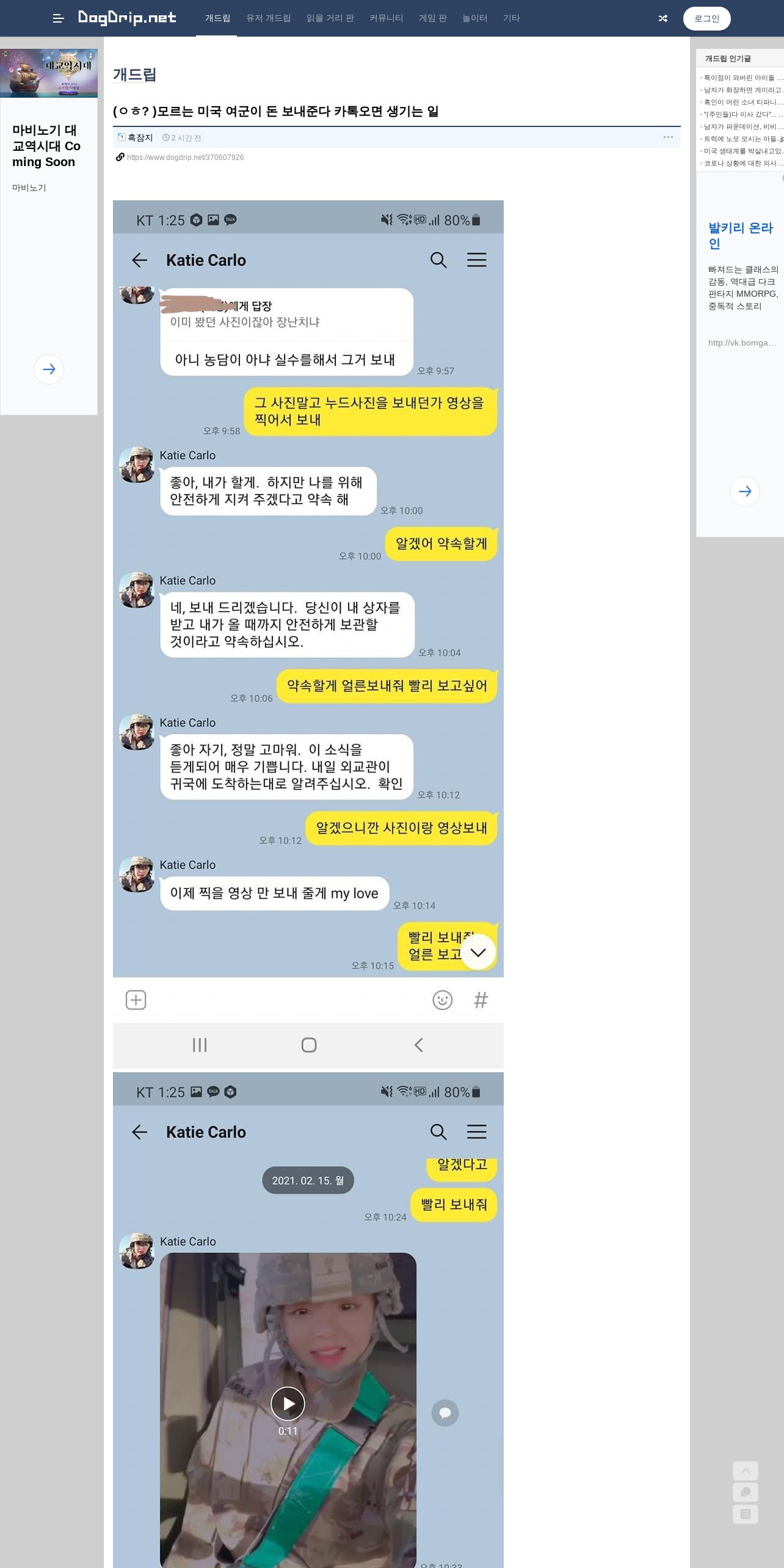Open popular post 특이점이 와버린 아이돌

point(741,78)
